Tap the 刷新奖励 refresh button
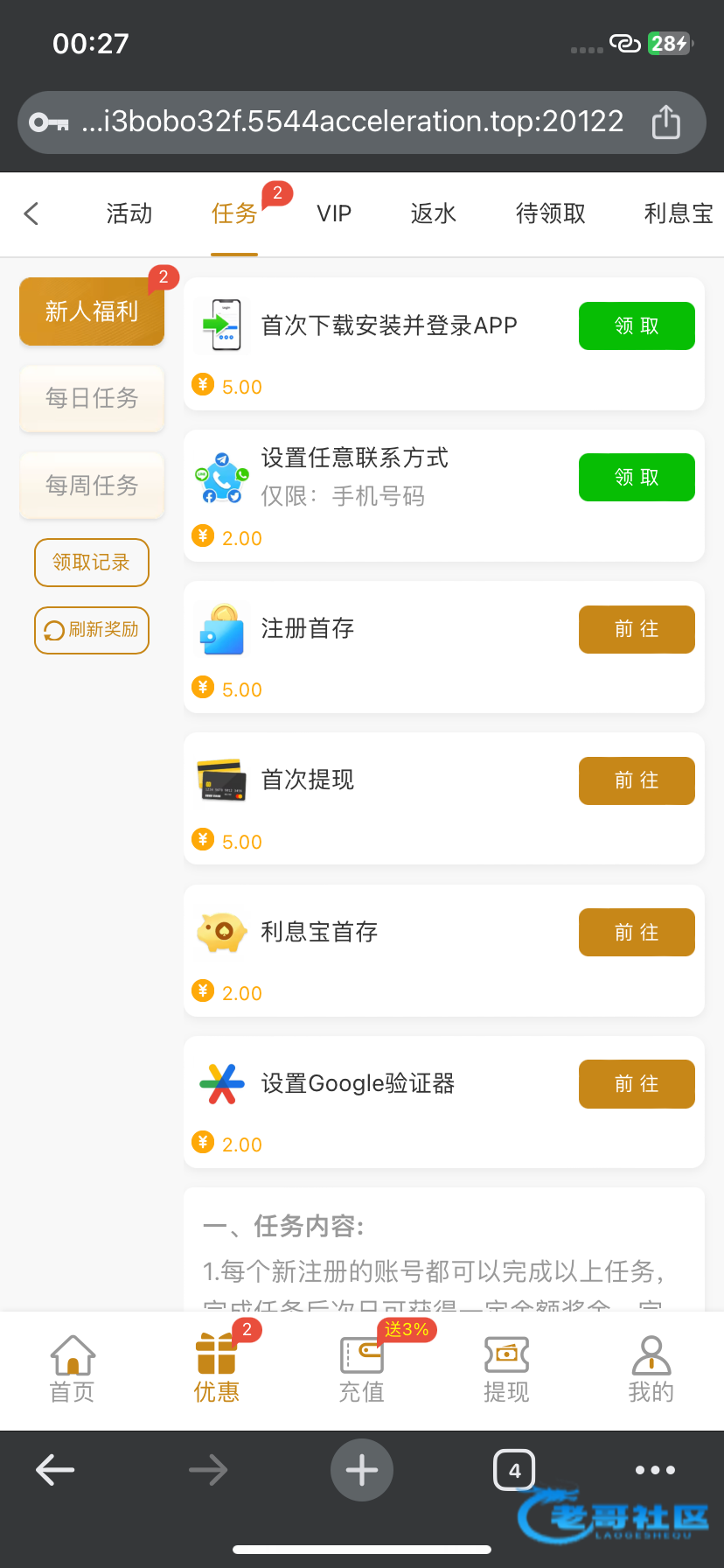 92,630
